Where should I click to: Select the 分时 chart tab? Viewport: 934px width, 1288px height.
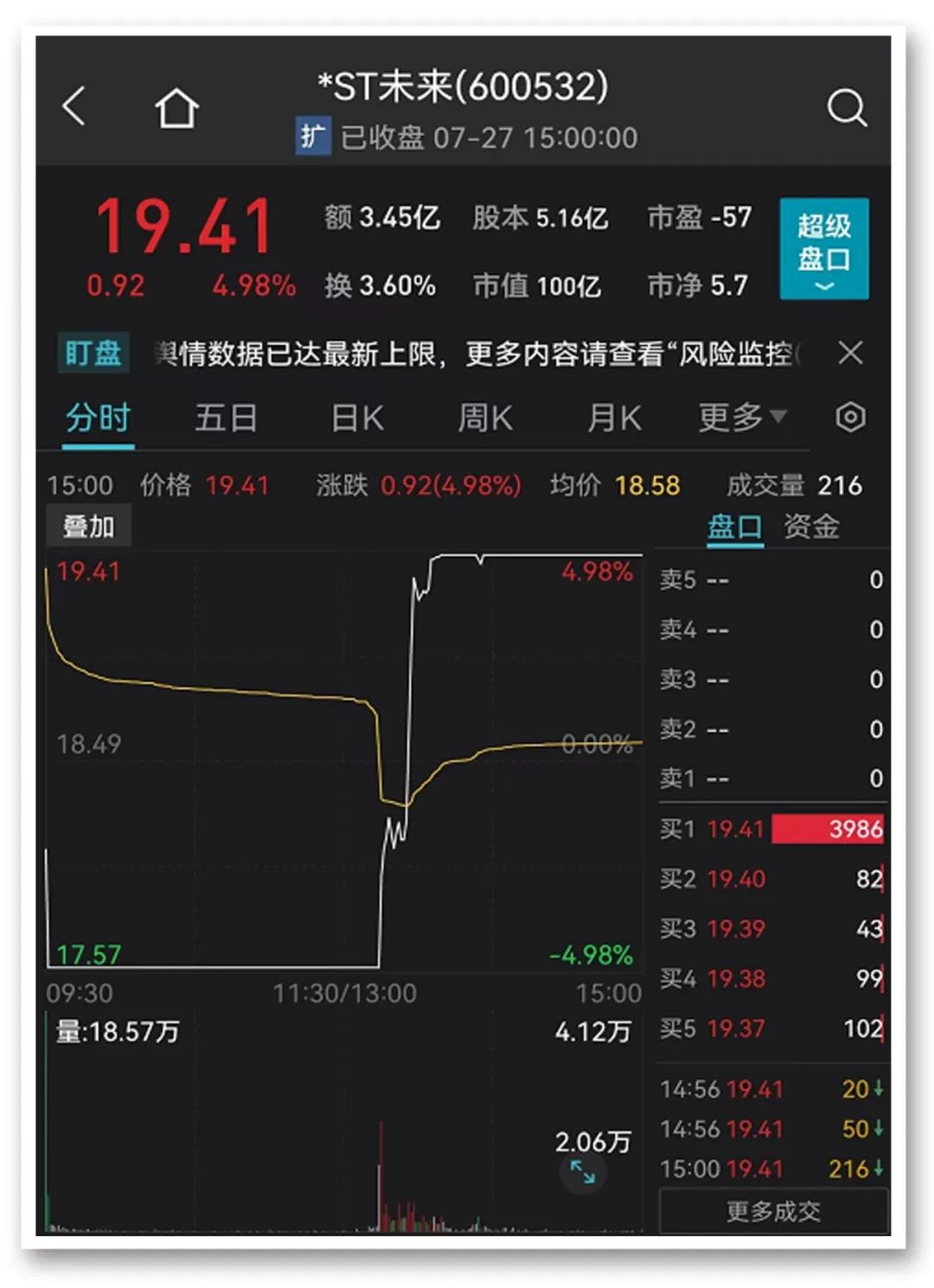(98, 419)
